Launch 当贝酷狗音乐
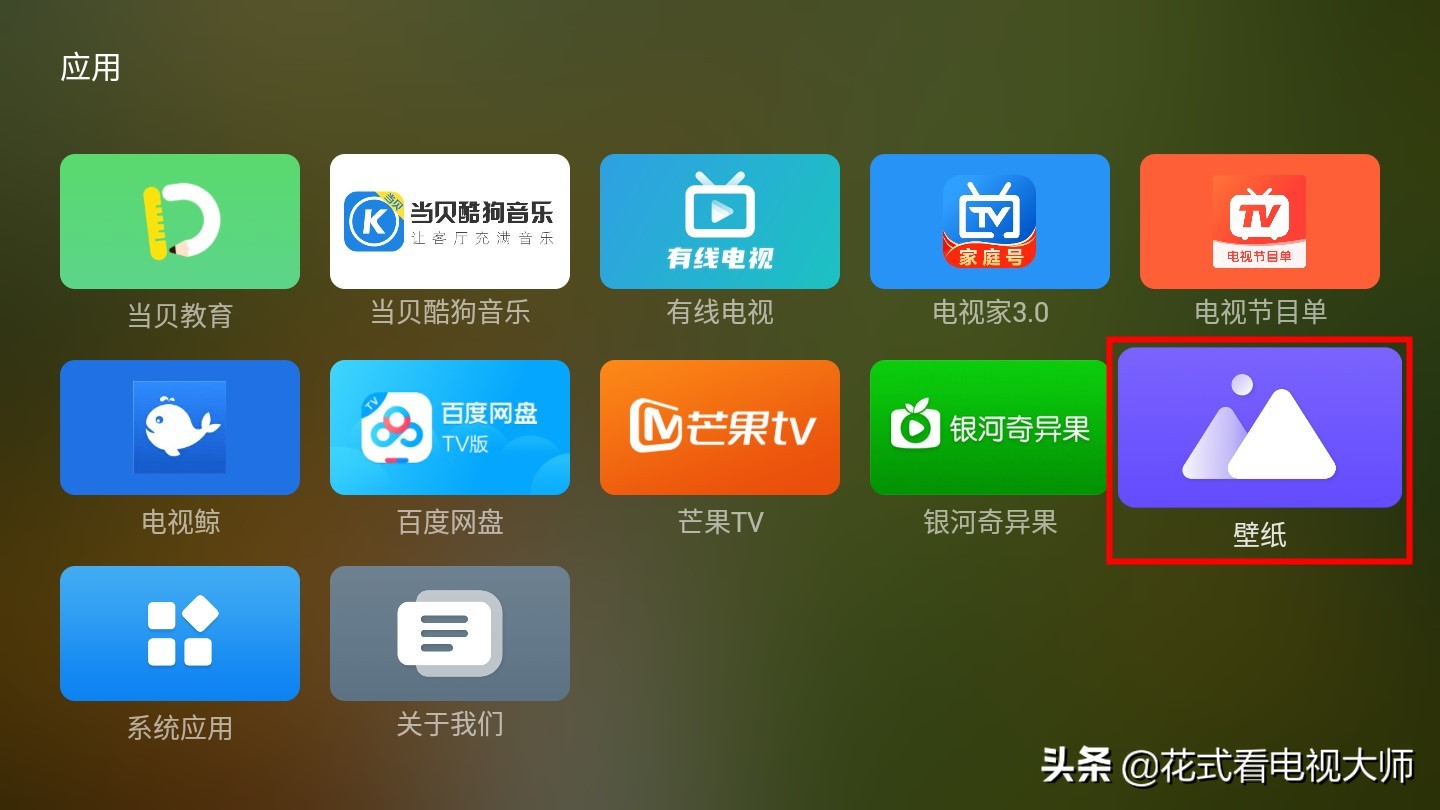 coord(450,222)
